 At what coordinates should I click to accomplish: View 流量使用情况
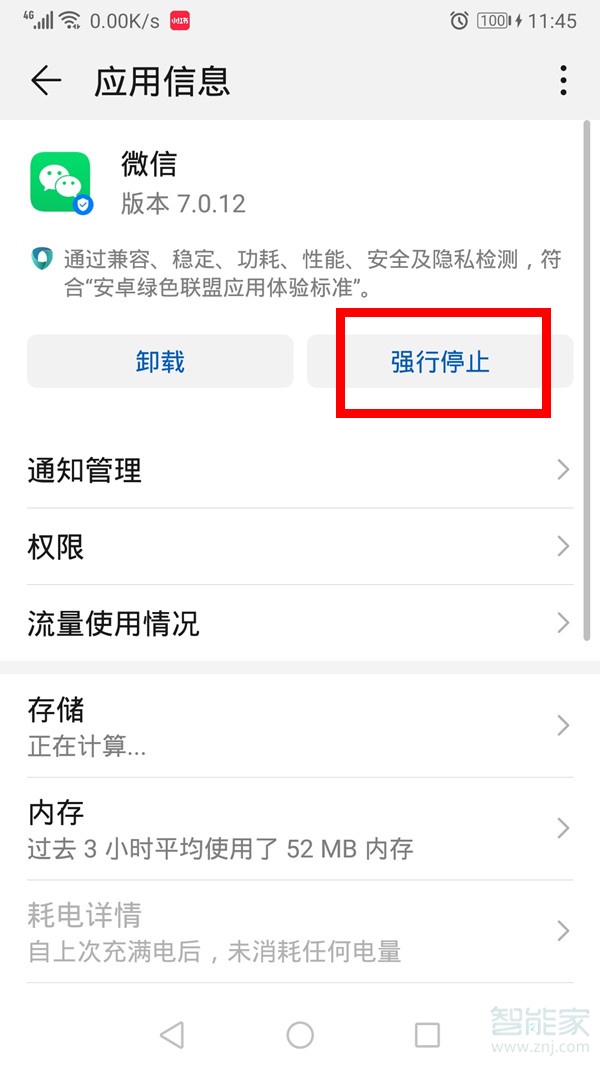[x=299, y=624]
